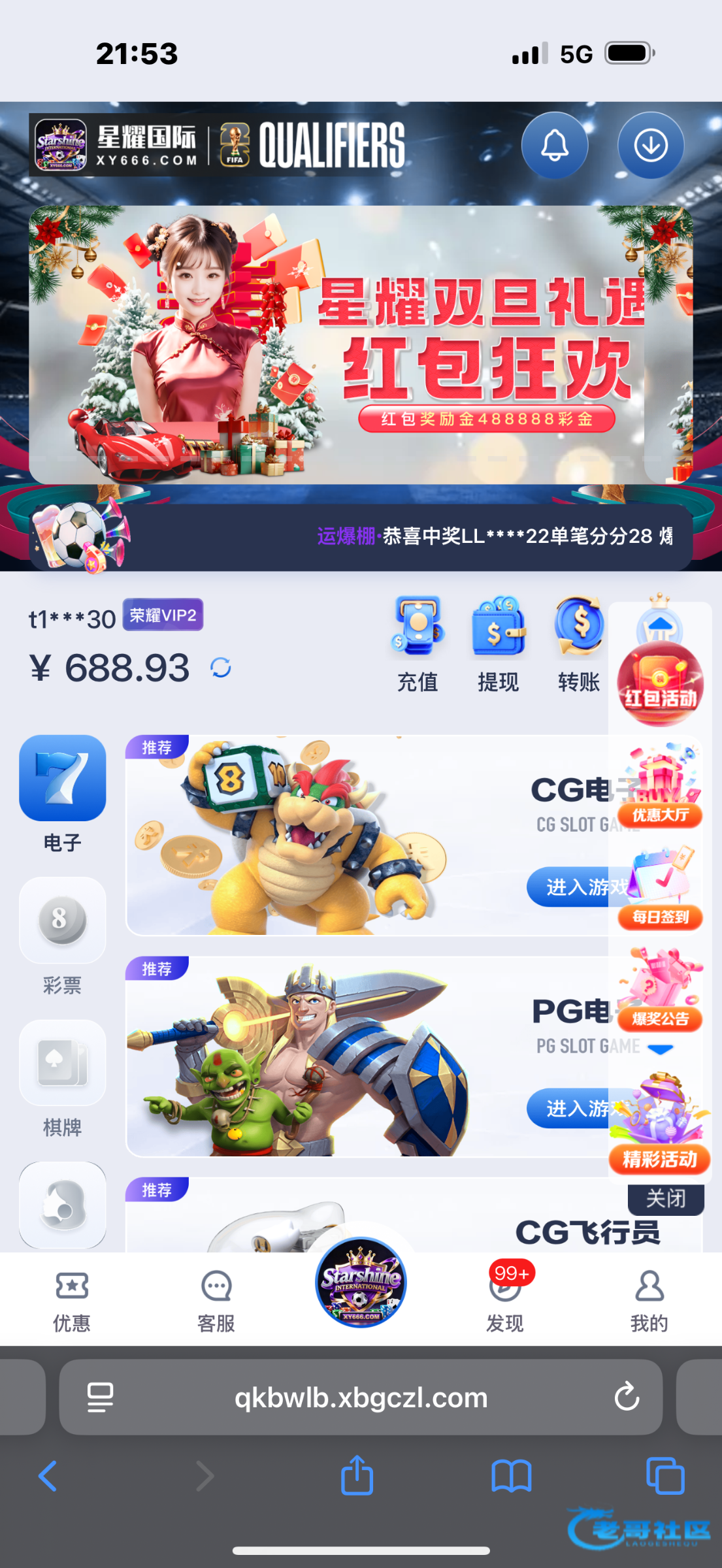Open the notifications bell
The image size is (722, 1568).
click(x=554, y=145)
